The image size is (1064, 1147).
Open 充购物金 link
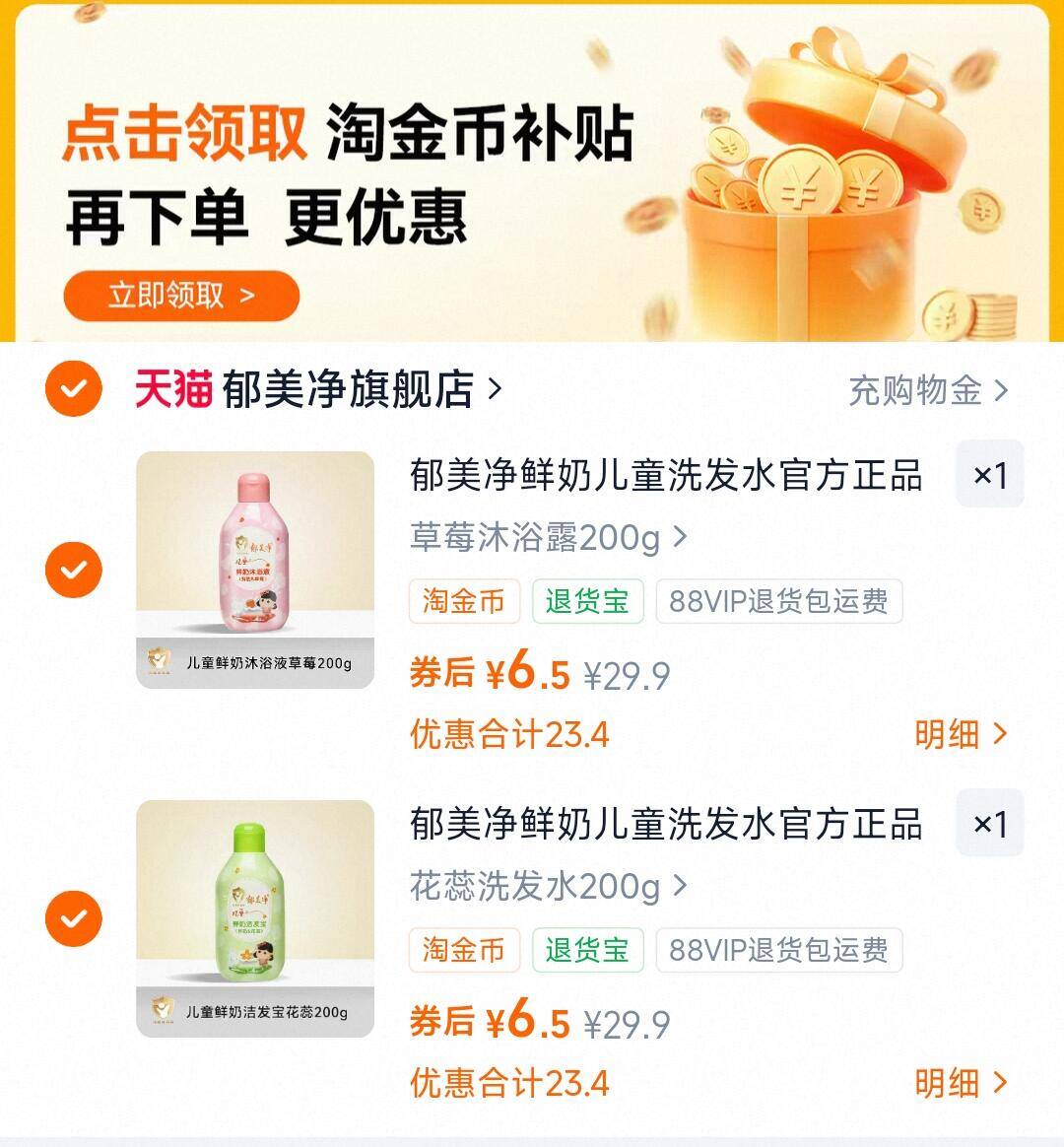tap(928, 390)
